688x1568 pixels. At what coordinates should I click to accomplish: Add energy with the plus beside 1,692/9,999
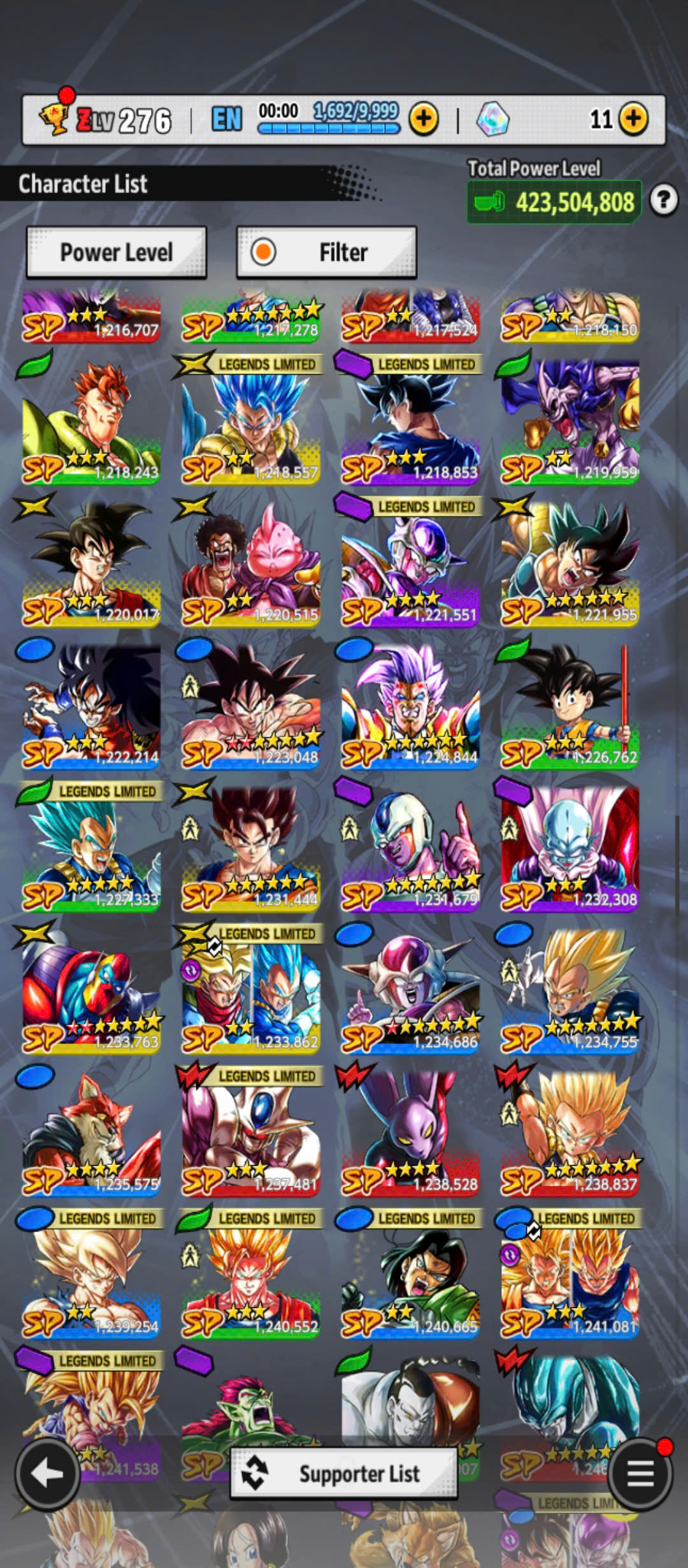[x=424, y=119]
